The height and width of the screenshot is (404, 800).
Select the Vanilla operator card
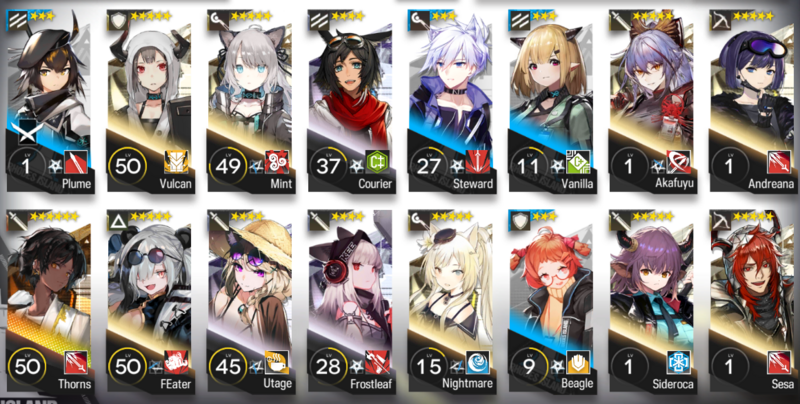click(550, 100)
